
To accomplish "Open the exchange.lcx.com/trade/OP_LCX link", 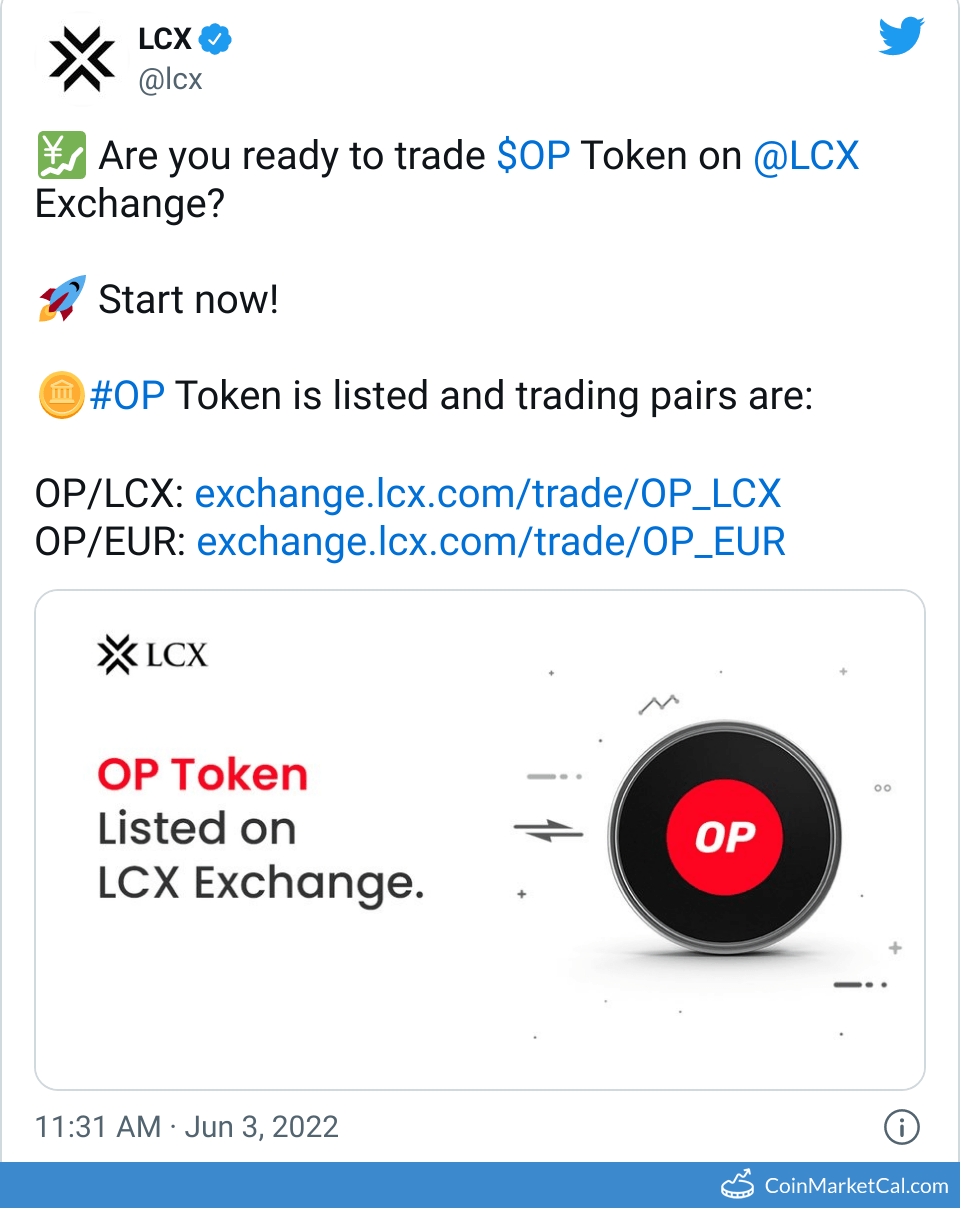I will point(487,493).
